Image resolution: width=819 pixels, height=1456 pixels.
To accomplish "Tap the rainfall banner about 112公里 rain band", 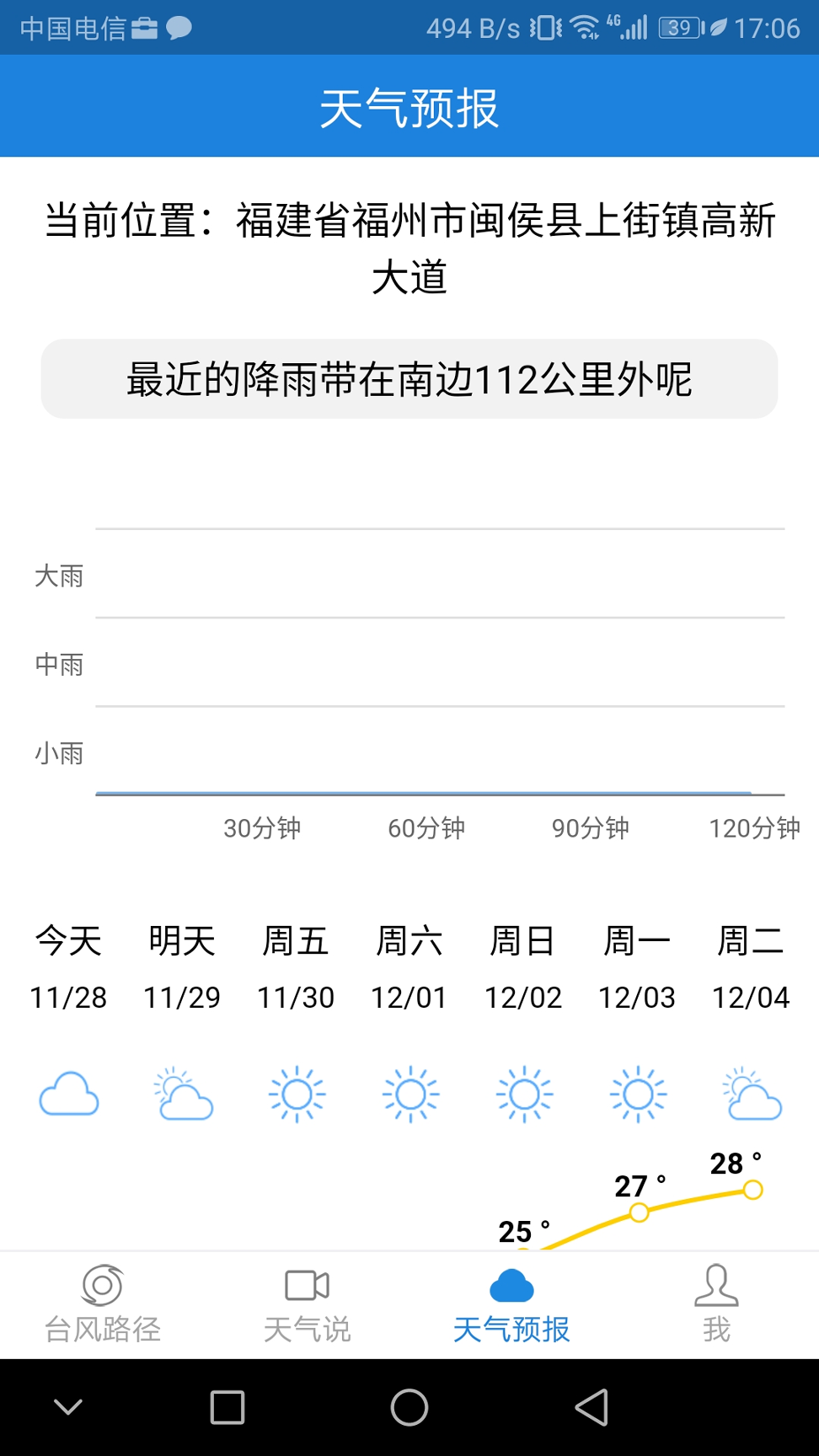I will coord(409,379).
